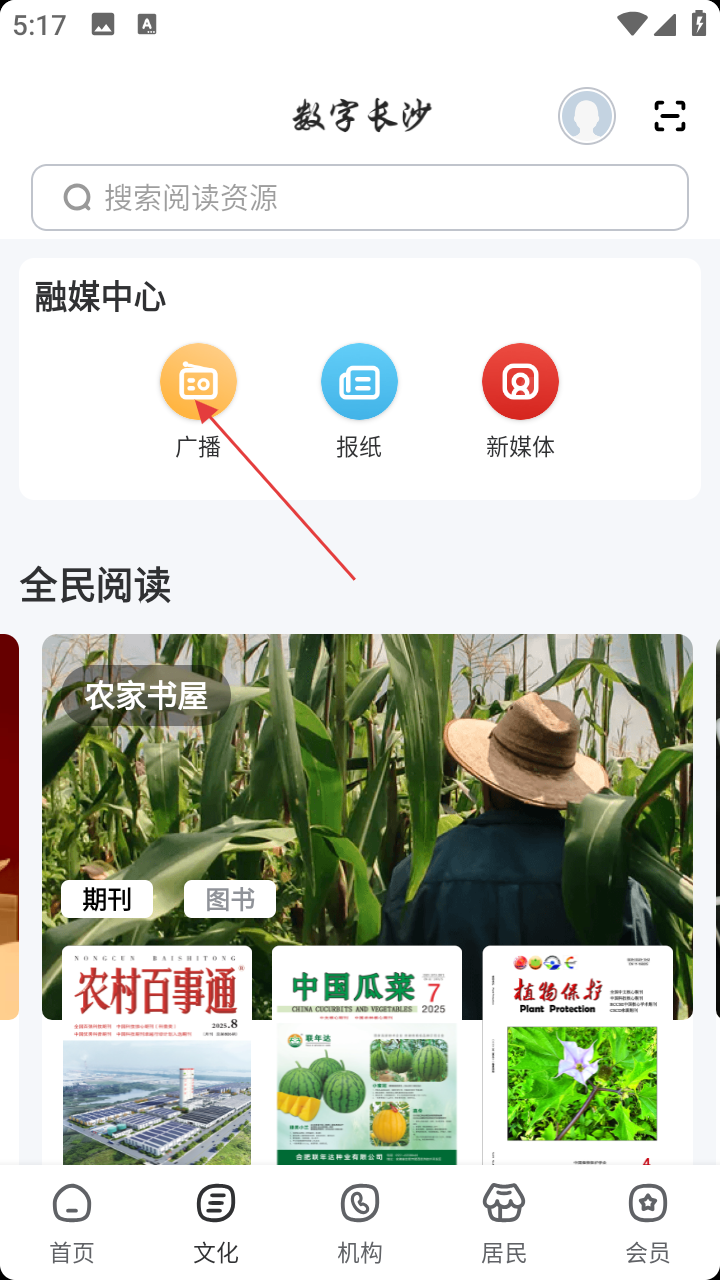The width and height of the screenshot is (720, 1280).
Task: Switch to the 居民 tab
Action: tap(504, 1223)
